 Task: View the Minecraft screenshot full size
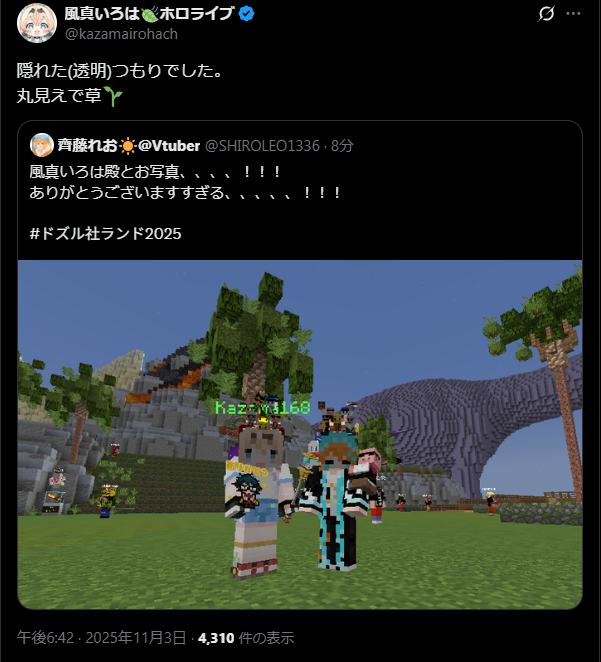300,435
